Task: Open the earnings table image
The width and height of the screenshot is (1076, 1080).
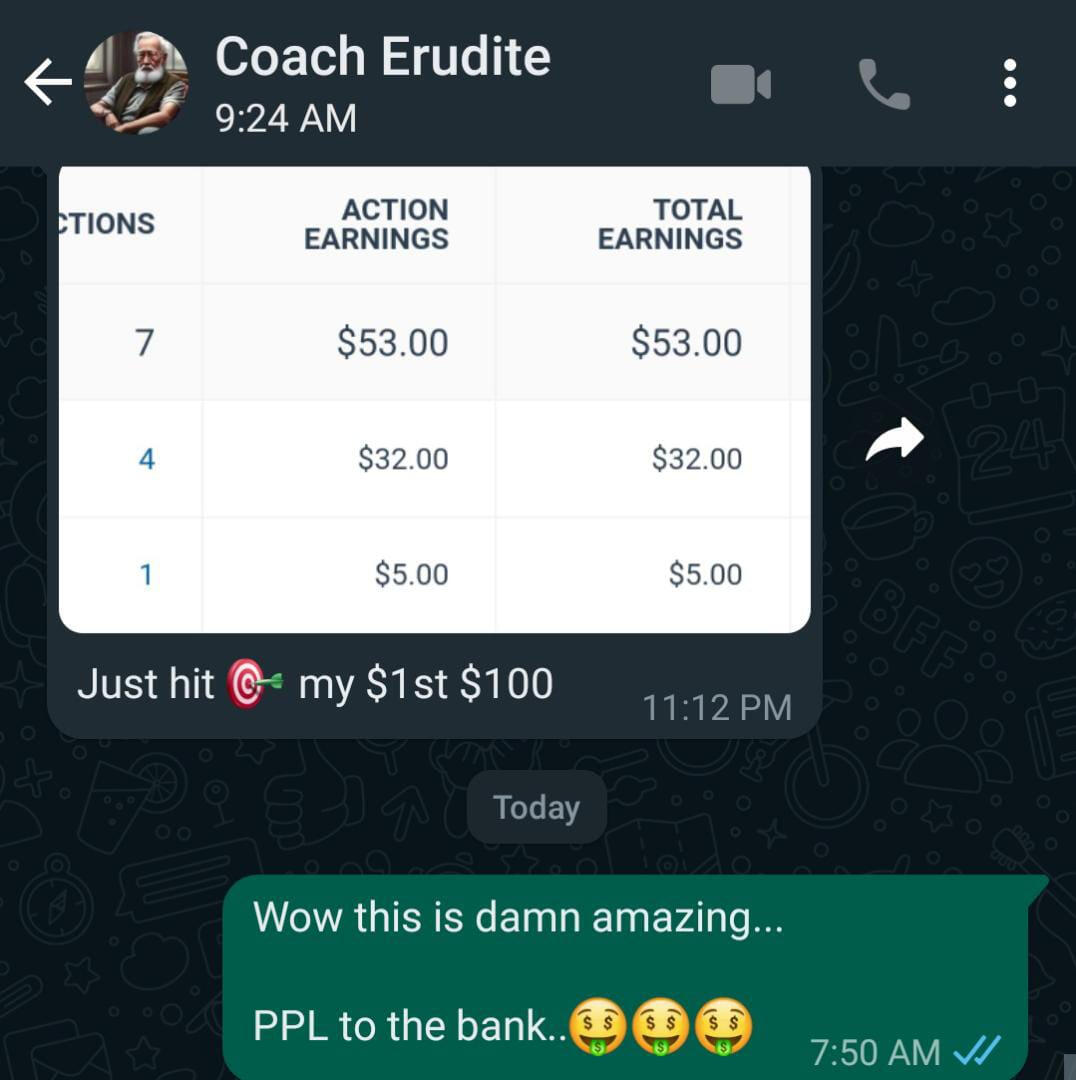Action: pos(435,399)
